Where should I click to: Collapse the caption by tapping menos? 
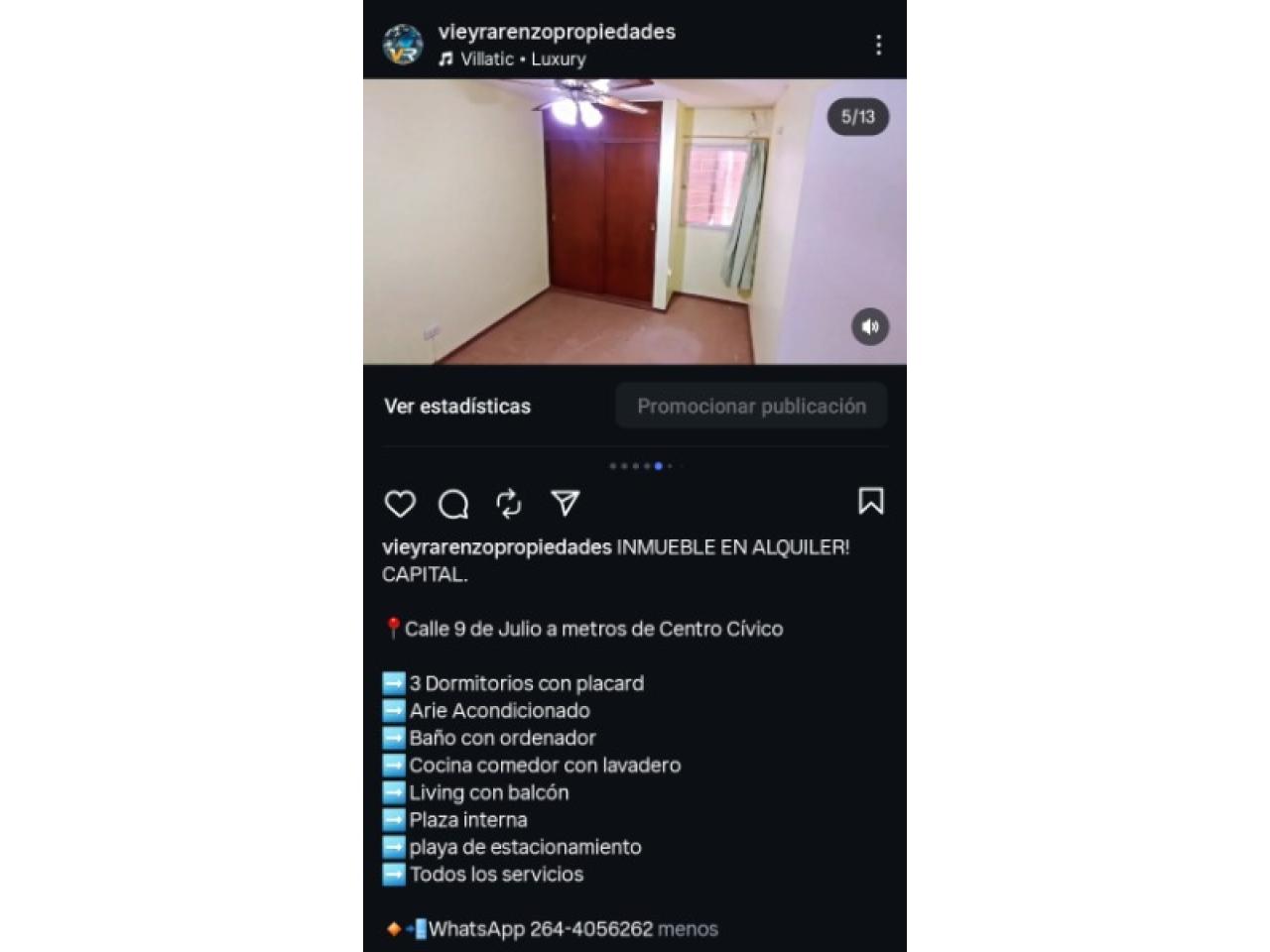(x=688, y=929)
